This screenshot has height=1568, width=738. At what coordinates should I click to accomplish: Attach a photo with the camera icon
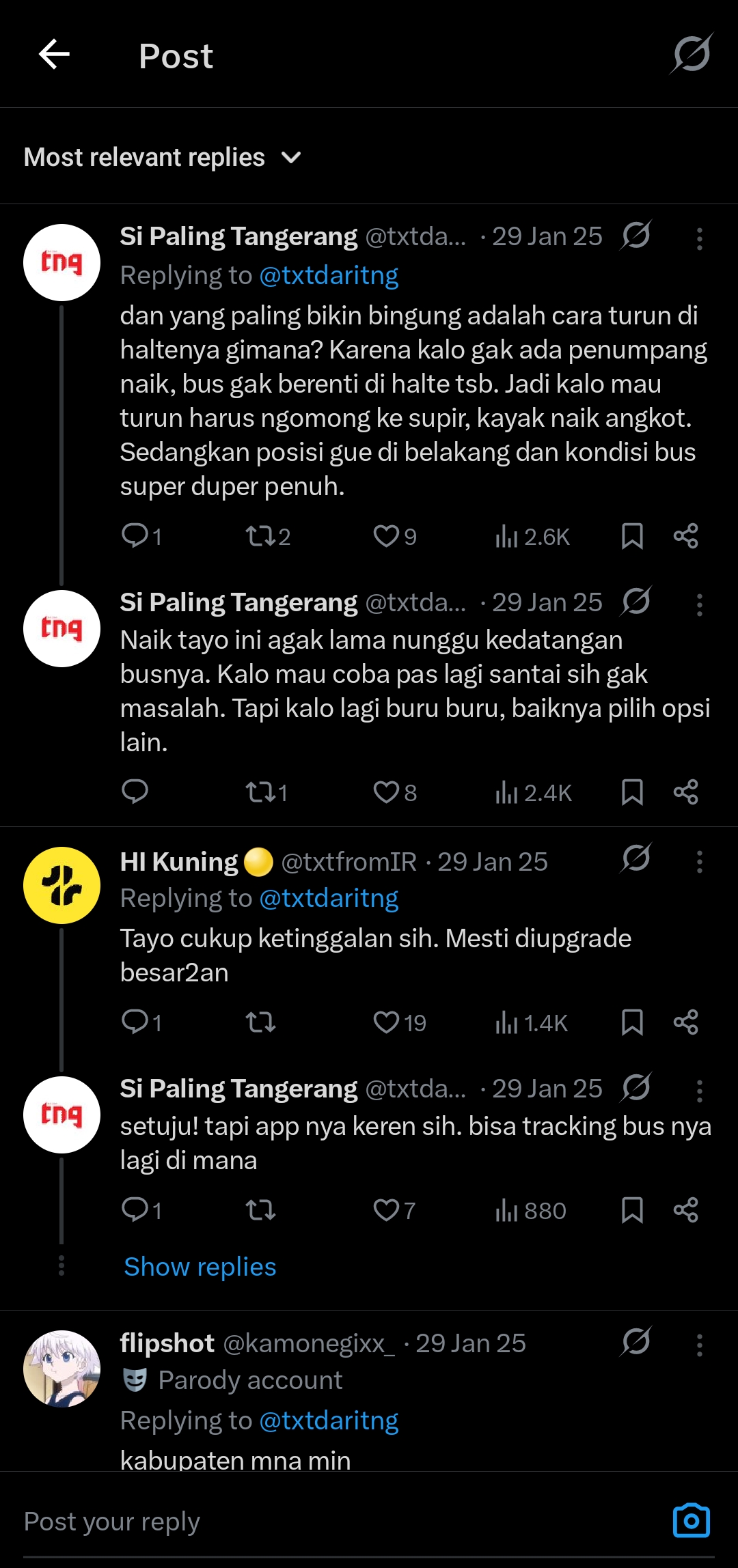coord(691,1521)
